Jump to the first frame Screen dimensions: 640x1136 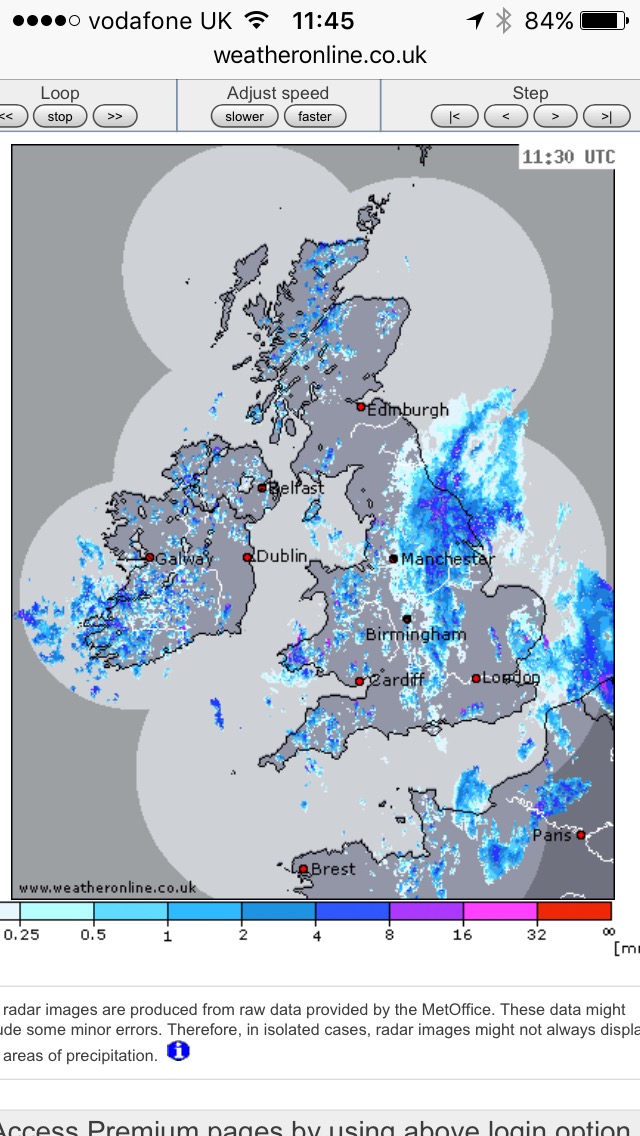click(x=455, y=116)
